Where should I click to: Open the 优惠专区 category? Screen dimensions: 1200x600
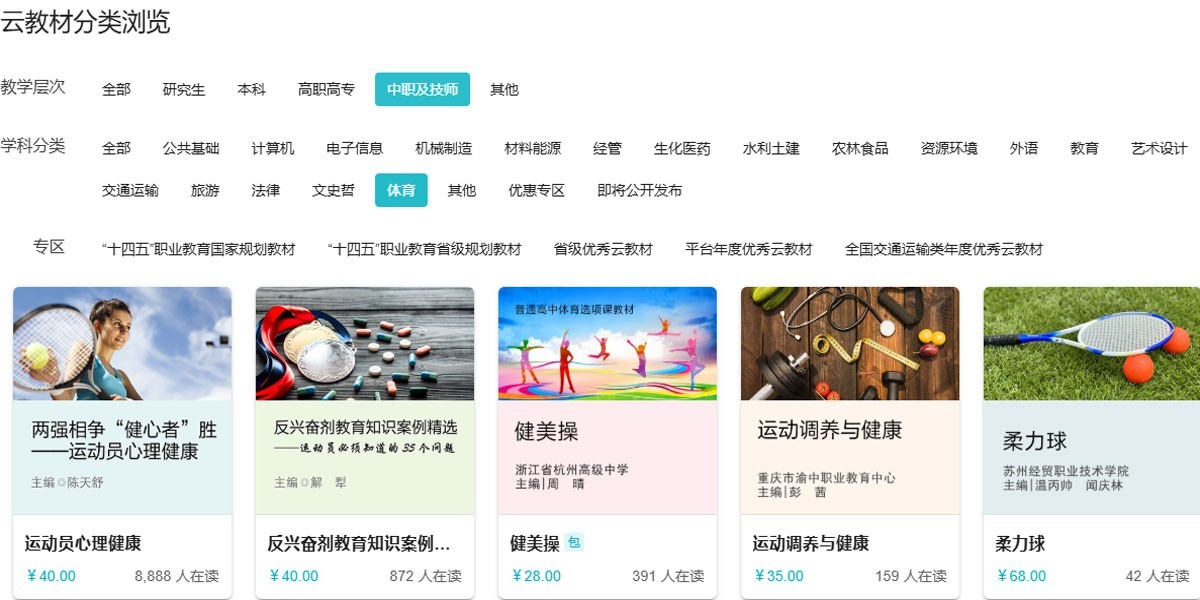536,191
